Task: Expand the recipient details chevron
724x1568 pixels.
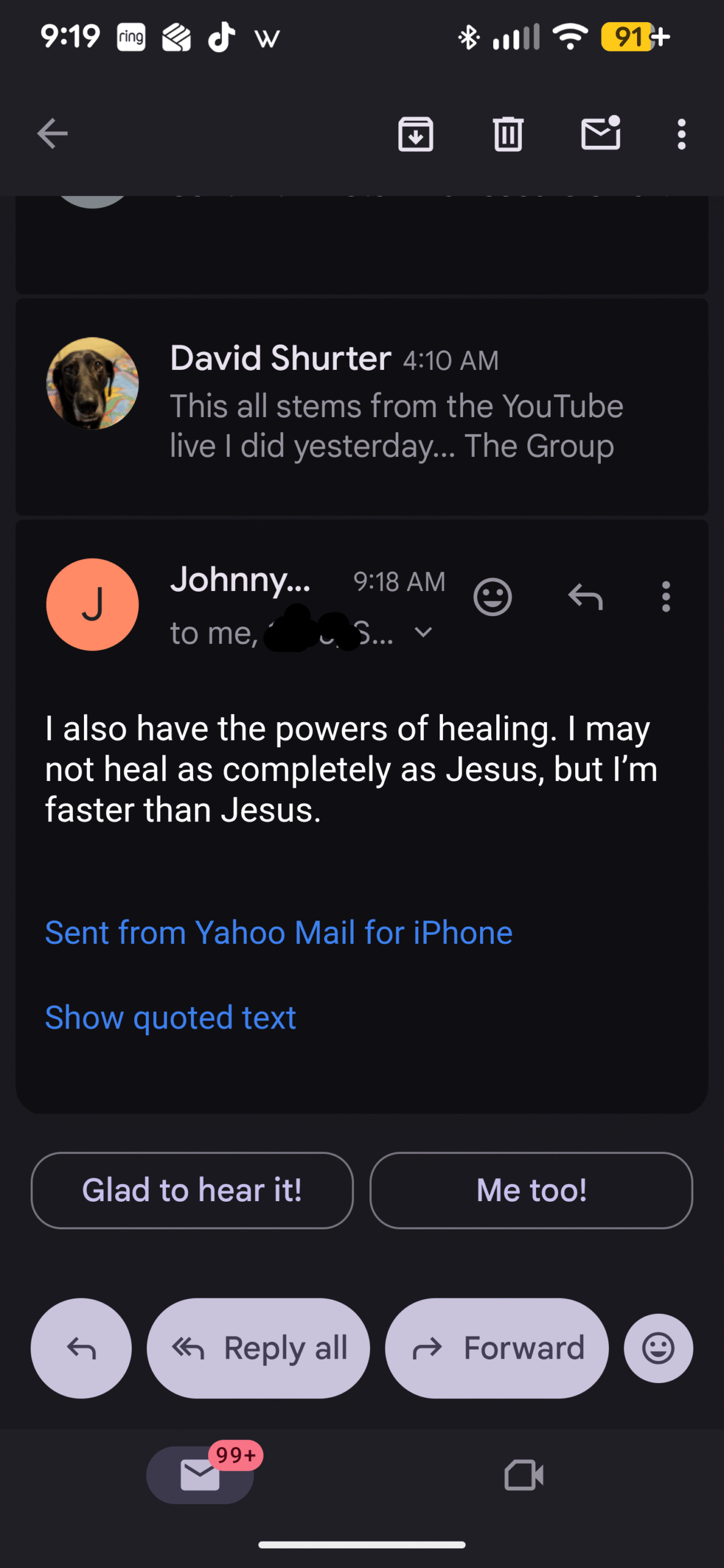Action: pos(423,632)
